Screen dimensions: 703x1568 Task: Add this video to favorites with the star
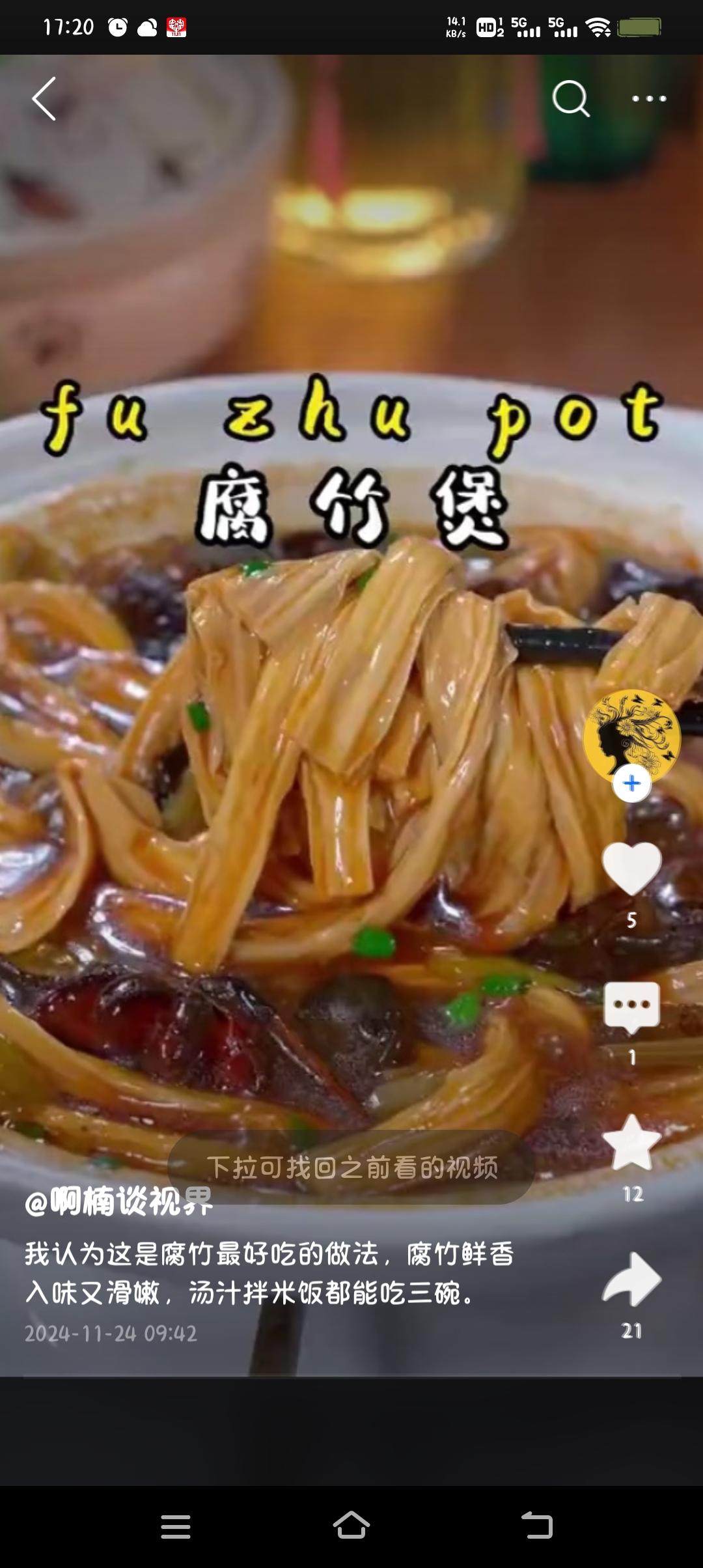[631, 1144]
